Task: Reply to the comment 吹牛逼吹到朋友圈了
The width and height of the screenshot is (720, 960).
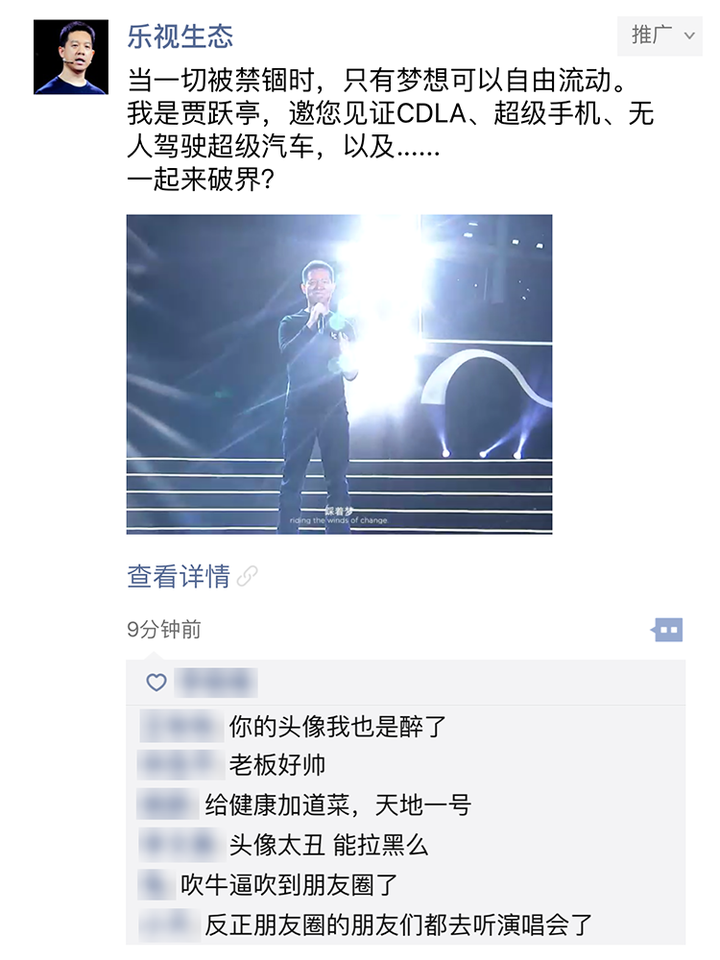Action: (x=290, y=885)
